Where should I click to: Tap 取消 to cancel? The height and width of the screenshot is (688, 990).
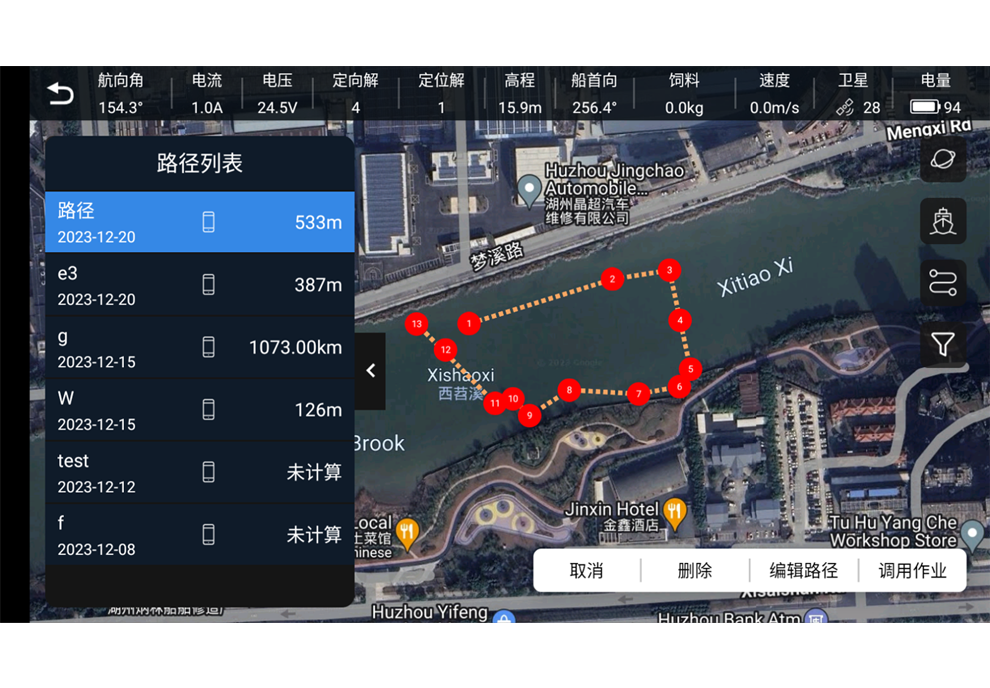586,571
